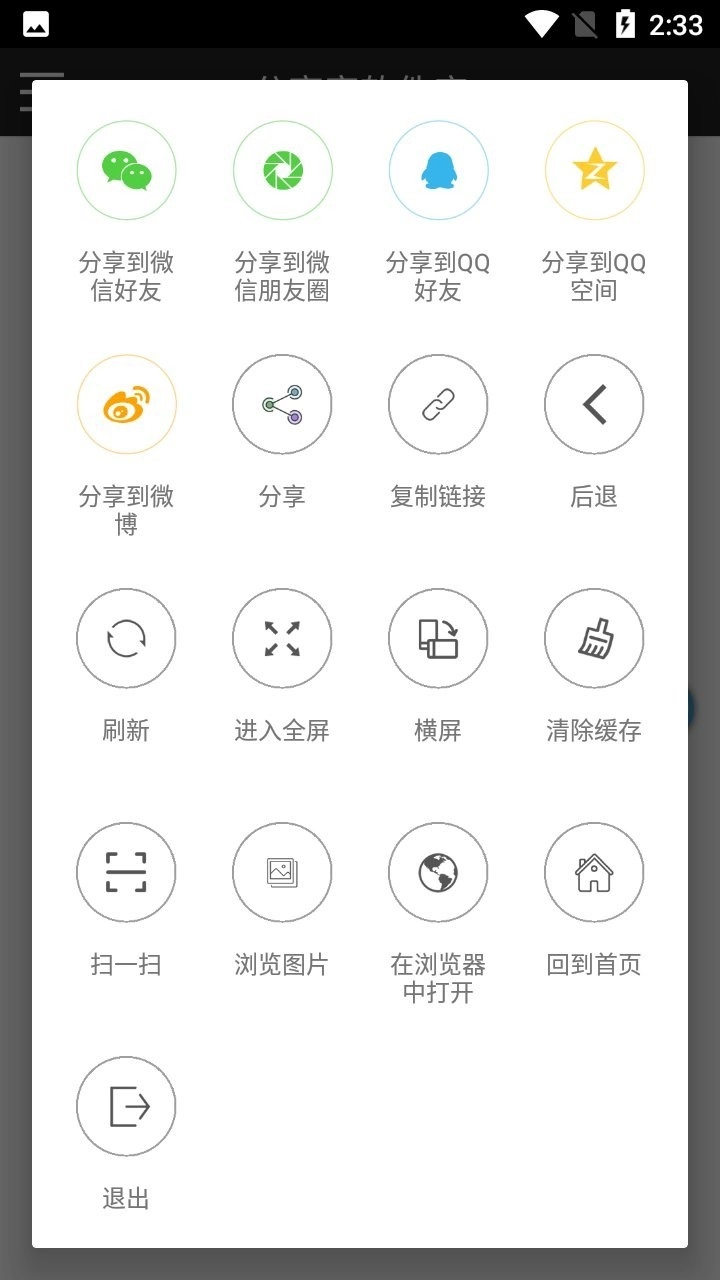Share to Weibo (分享到微博)
Image resolution: width=720 pixels, height=1280 pixels.
[x=126, y=404]
